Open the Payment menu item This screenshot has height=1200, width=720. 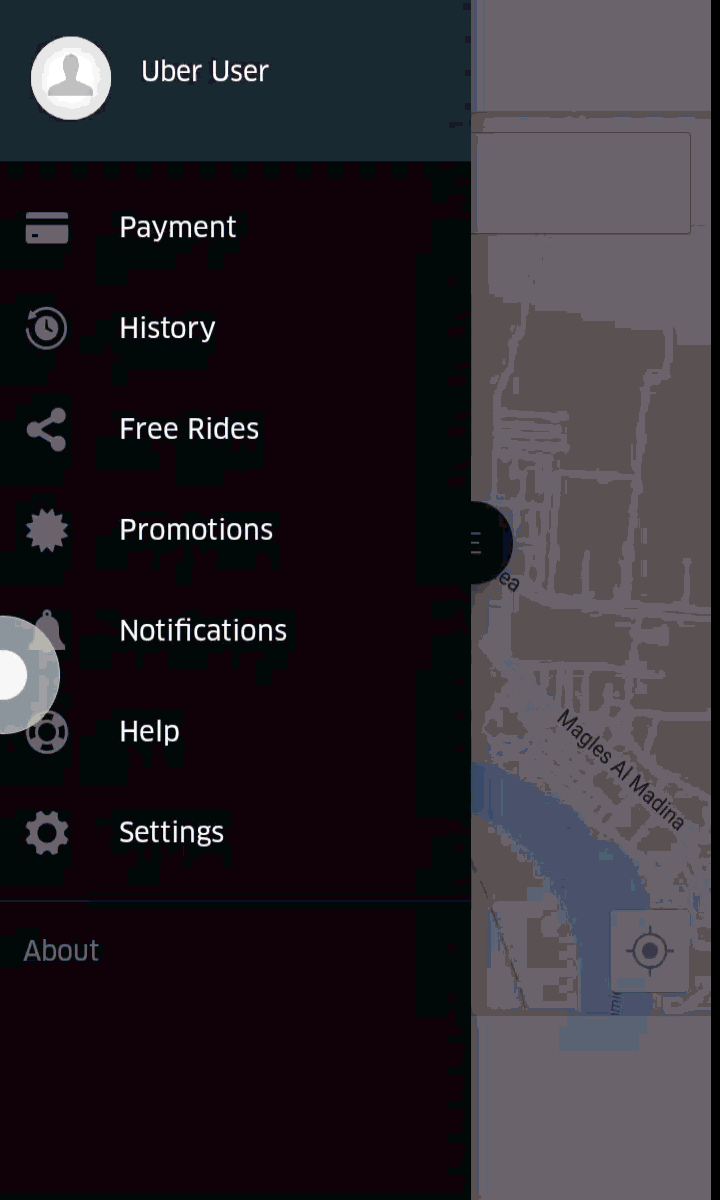(x=235, y=227)
